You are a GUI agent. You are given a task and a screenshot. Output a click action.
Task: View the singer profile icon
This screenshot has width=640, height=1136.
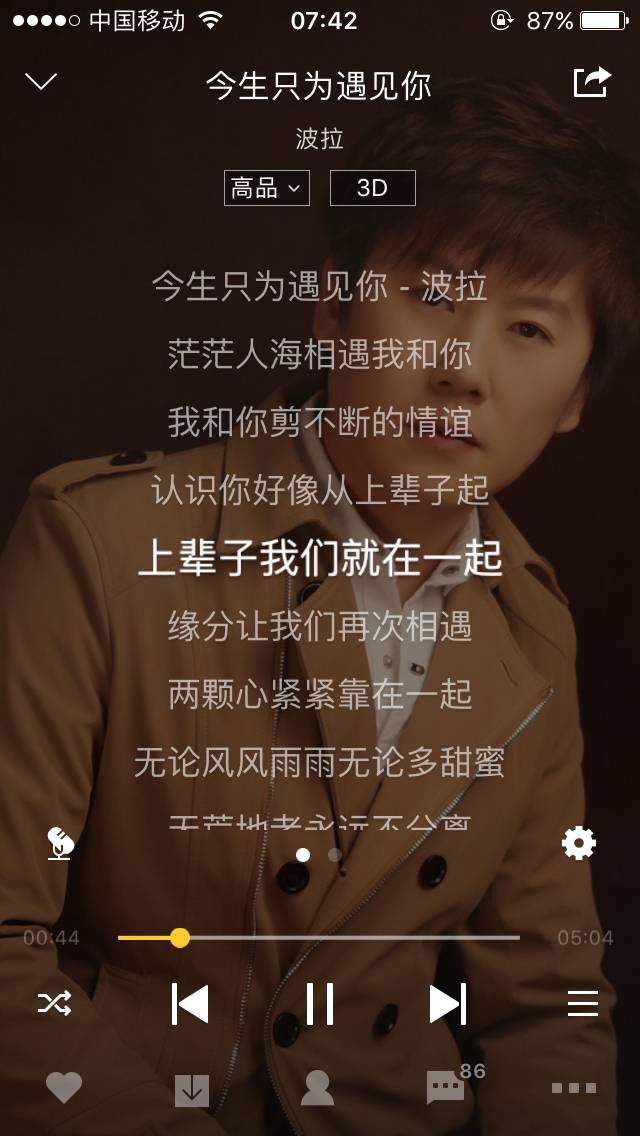point(317,1087)
